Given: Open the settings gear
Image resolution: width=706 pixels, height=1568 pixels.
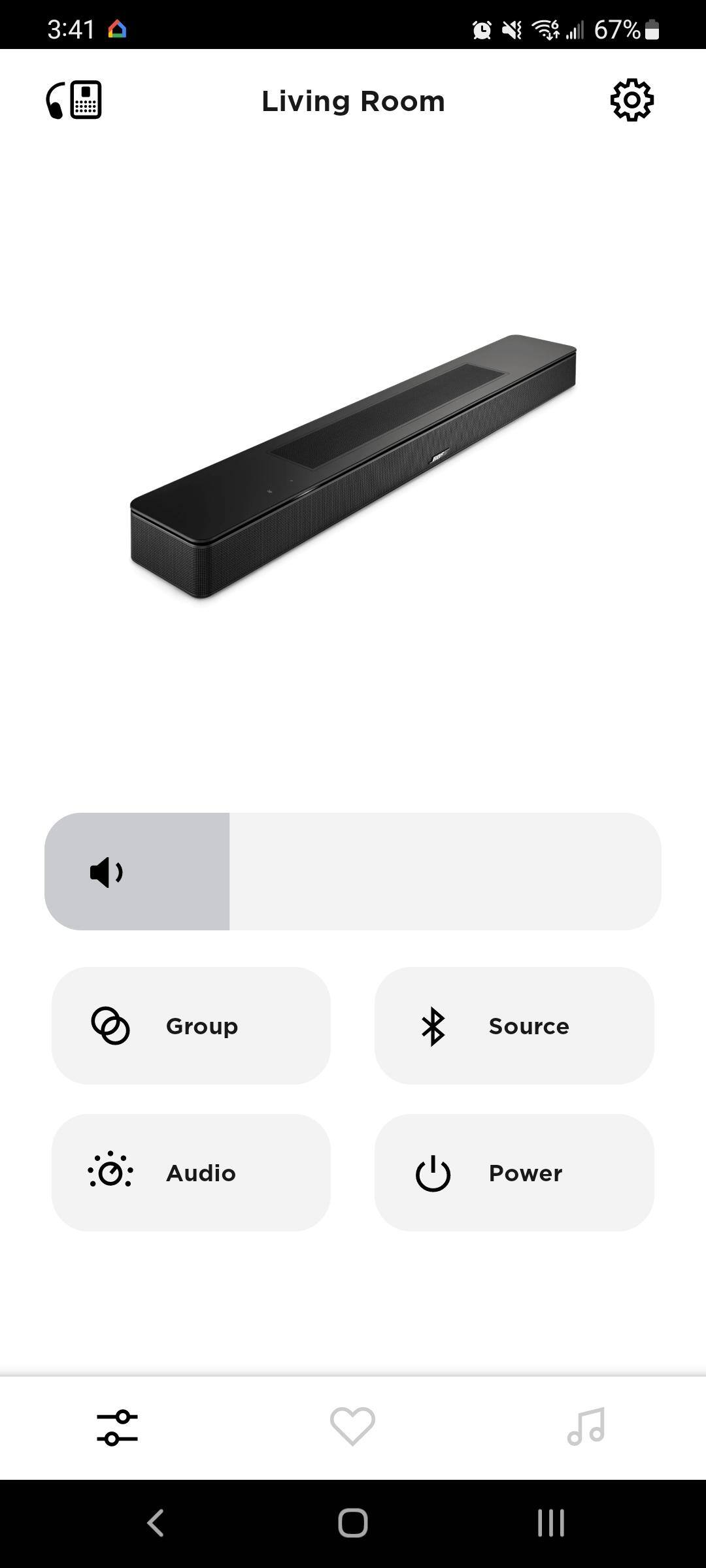Looking at the screenshot, I should point(631,100).
